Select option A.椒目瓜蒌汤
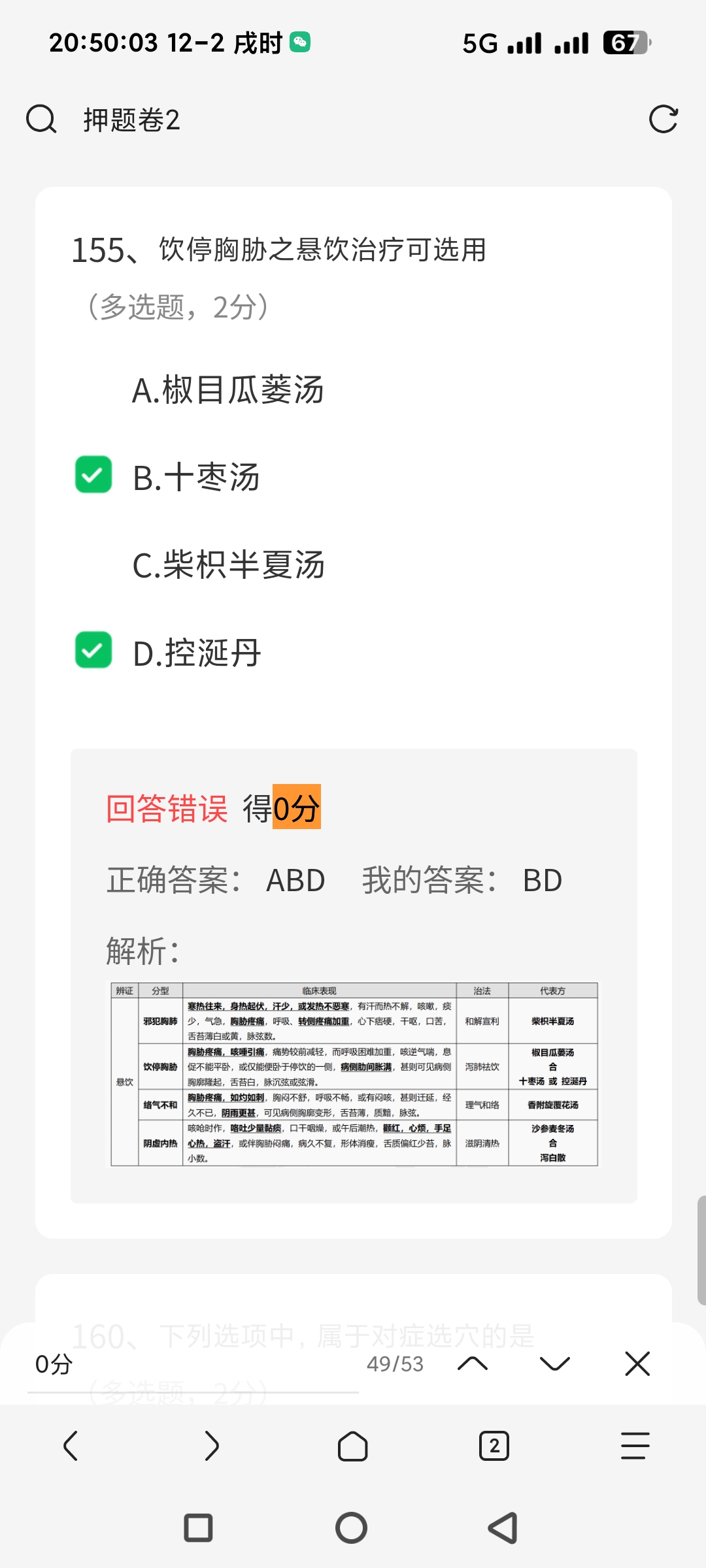Screen dimensions: 706x1568 tap(227, 390)
